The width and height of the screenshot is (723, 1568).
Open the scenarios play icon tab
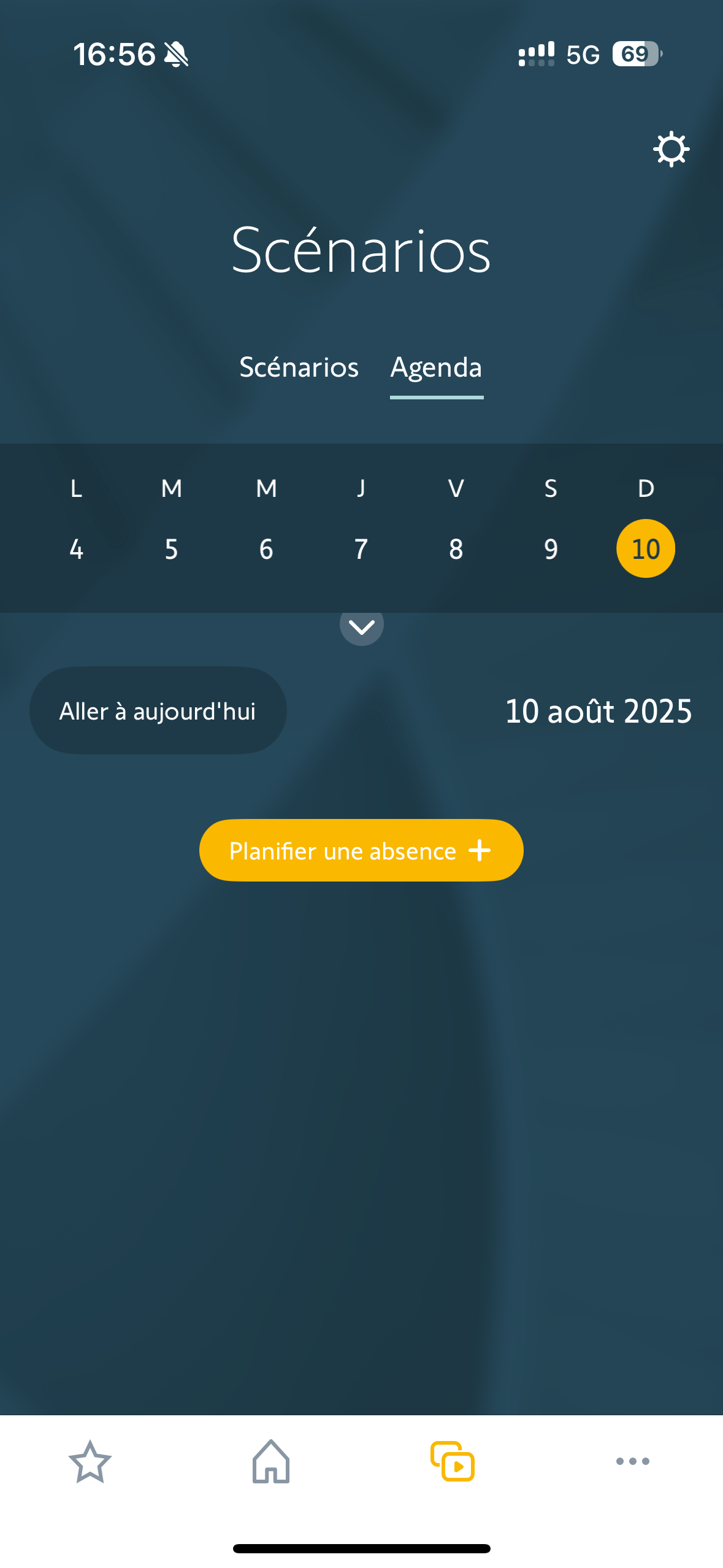click(x=453, y=1462)
